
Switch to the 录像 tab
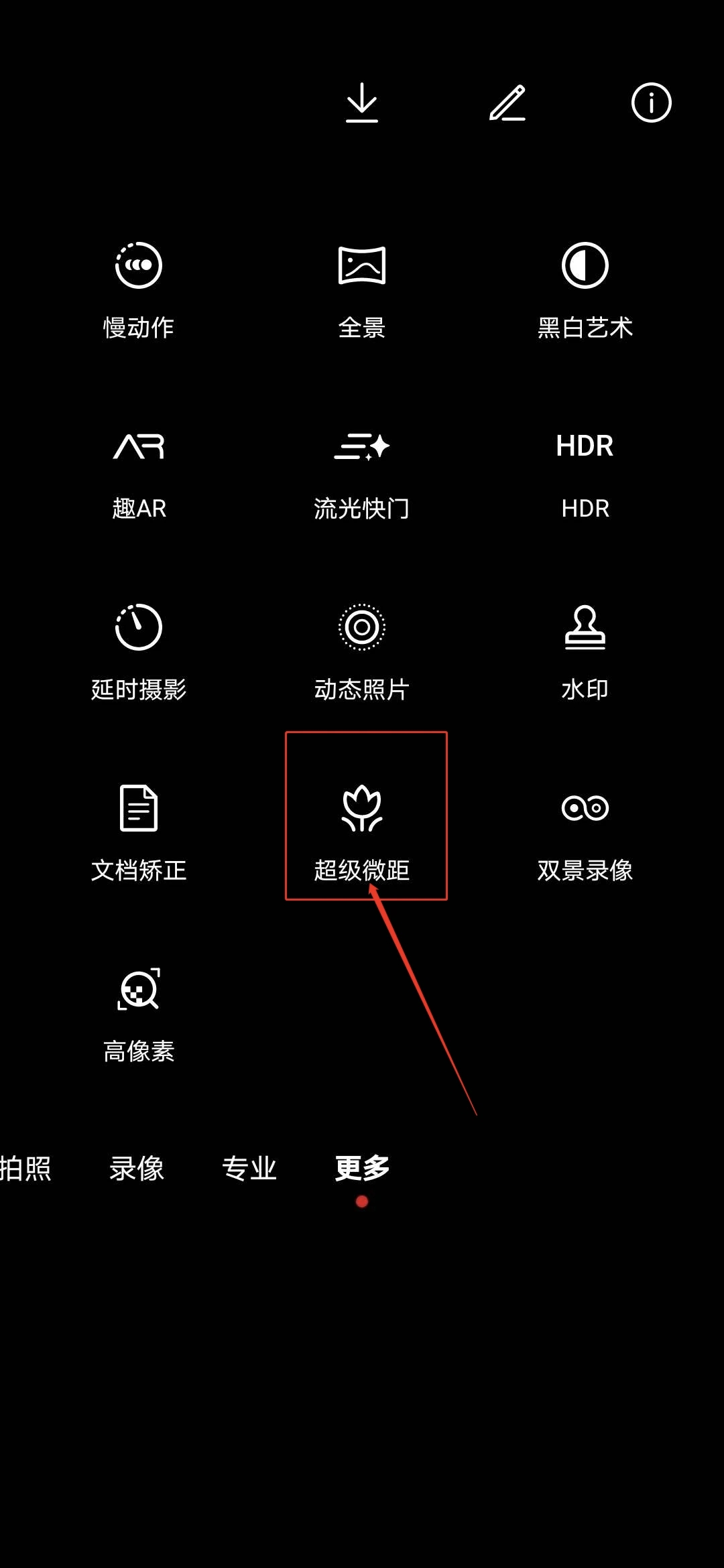click(x=137, y=1169)
